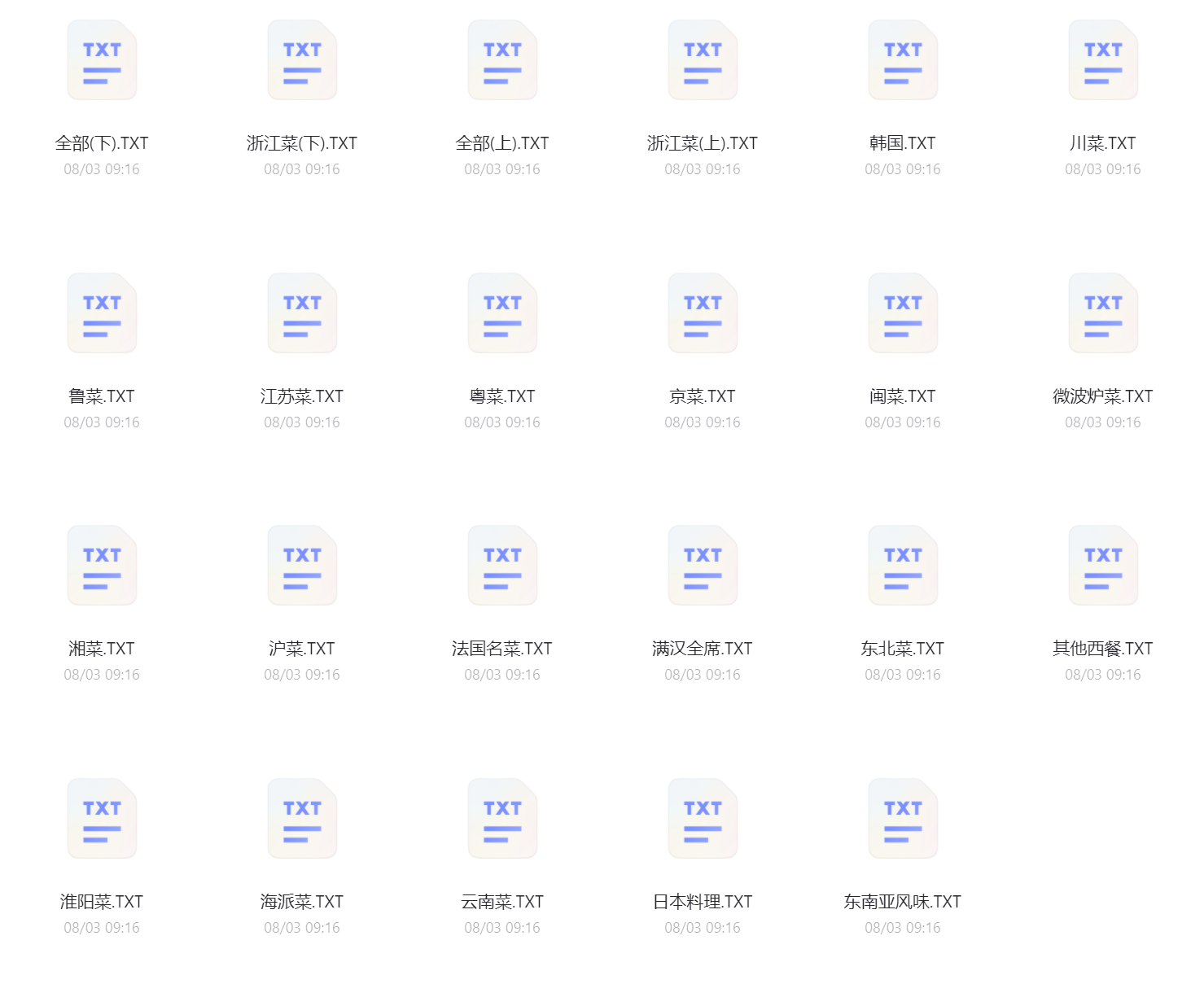Viewport: 1204px width, 984px height.
Task: Select the 江苏菜.TXT file
Action: [x=302, y=314]
